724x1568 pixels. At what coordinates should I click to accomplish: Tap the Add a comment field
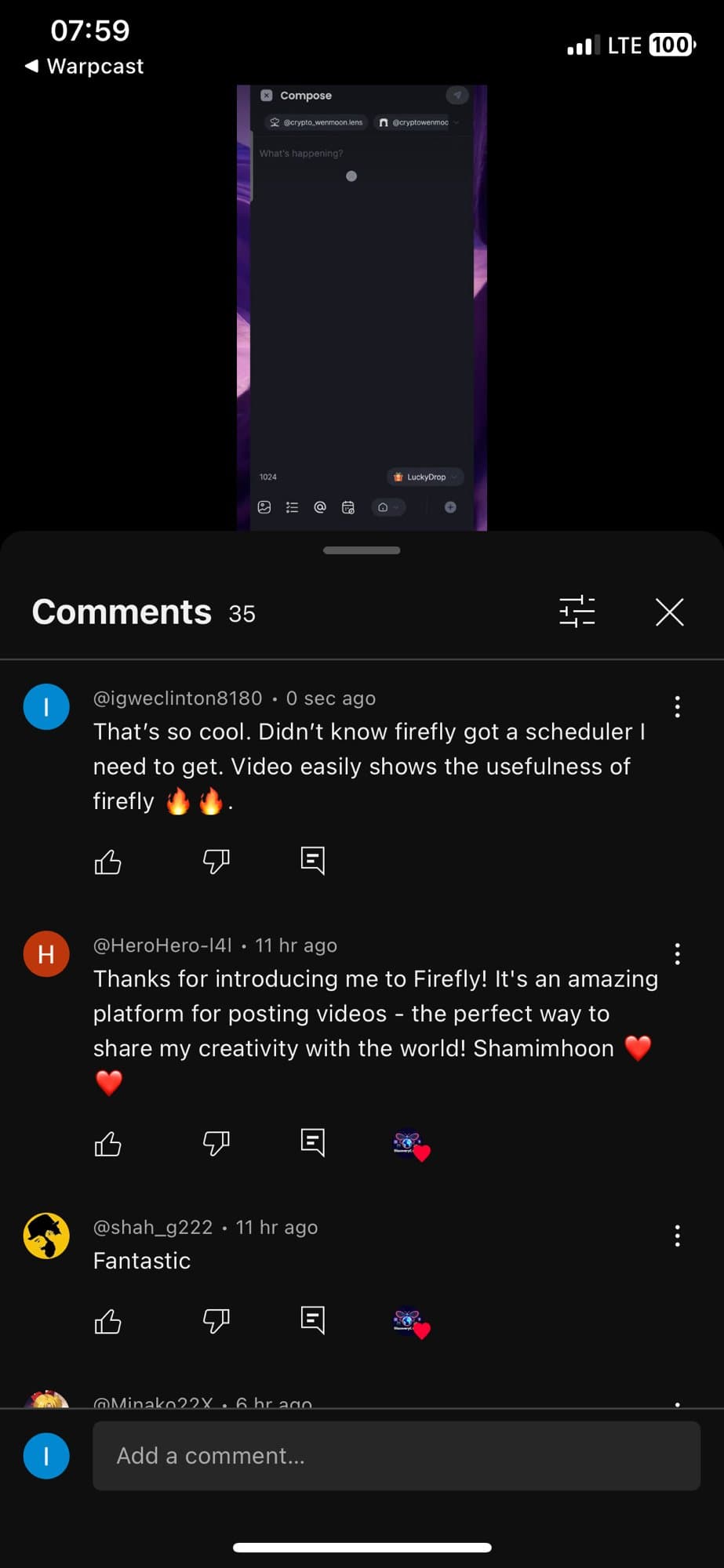pyautogui.click(x=396, y=1456)
